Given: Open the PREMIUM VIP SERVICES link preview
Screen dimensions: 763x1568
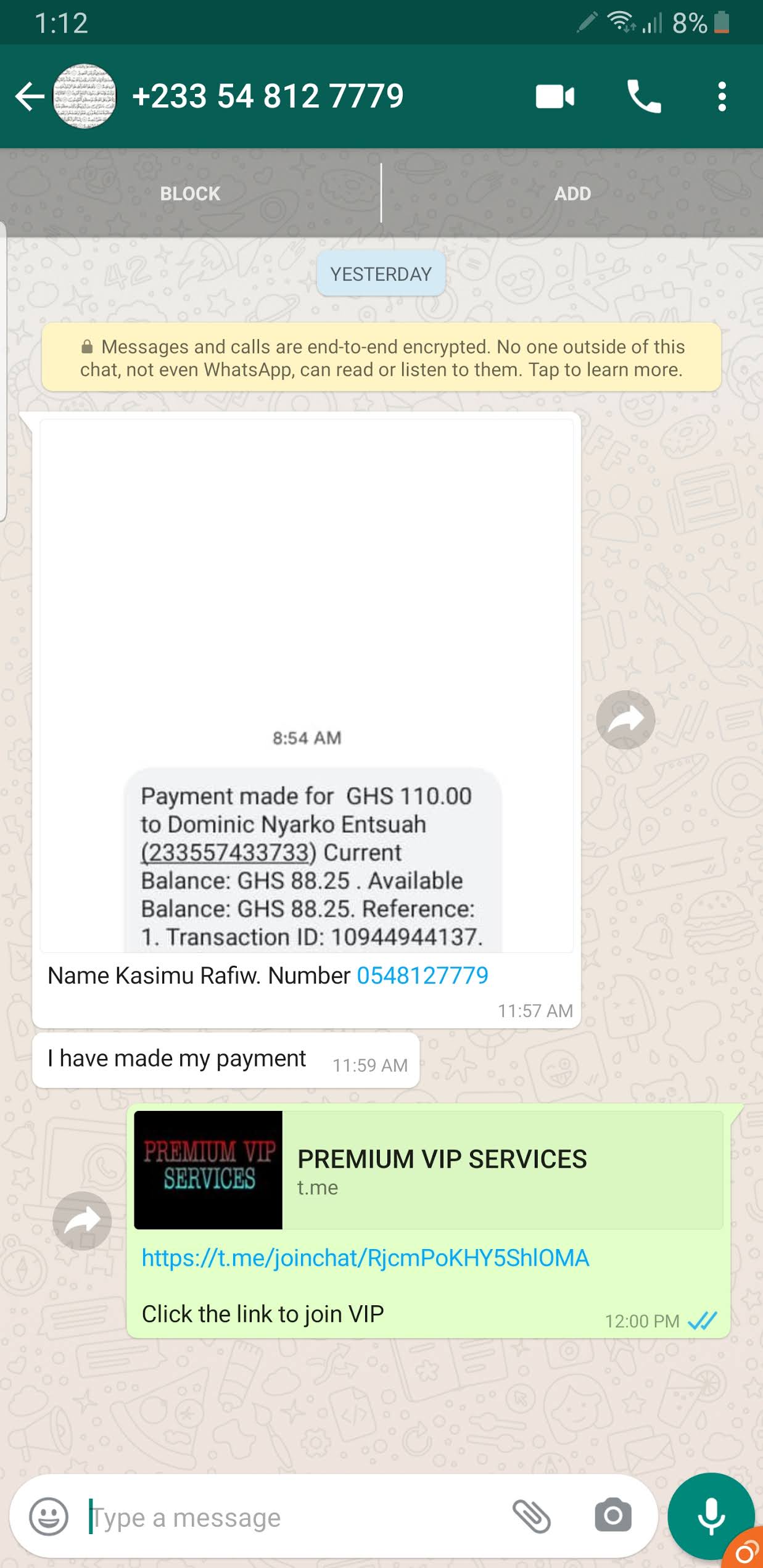Looking at the screenshot, I should coord(429,1170).
